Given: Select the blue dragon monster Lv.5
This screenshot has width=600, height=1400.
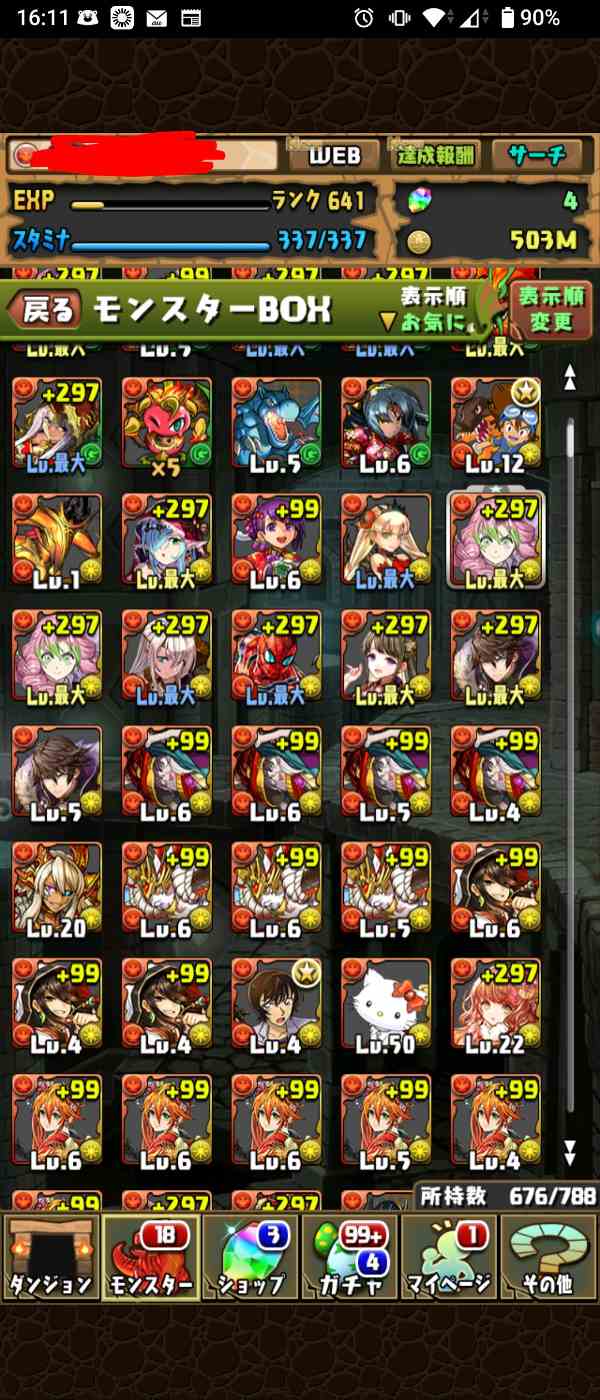Looking at the screenshot, I should (277, 424).
